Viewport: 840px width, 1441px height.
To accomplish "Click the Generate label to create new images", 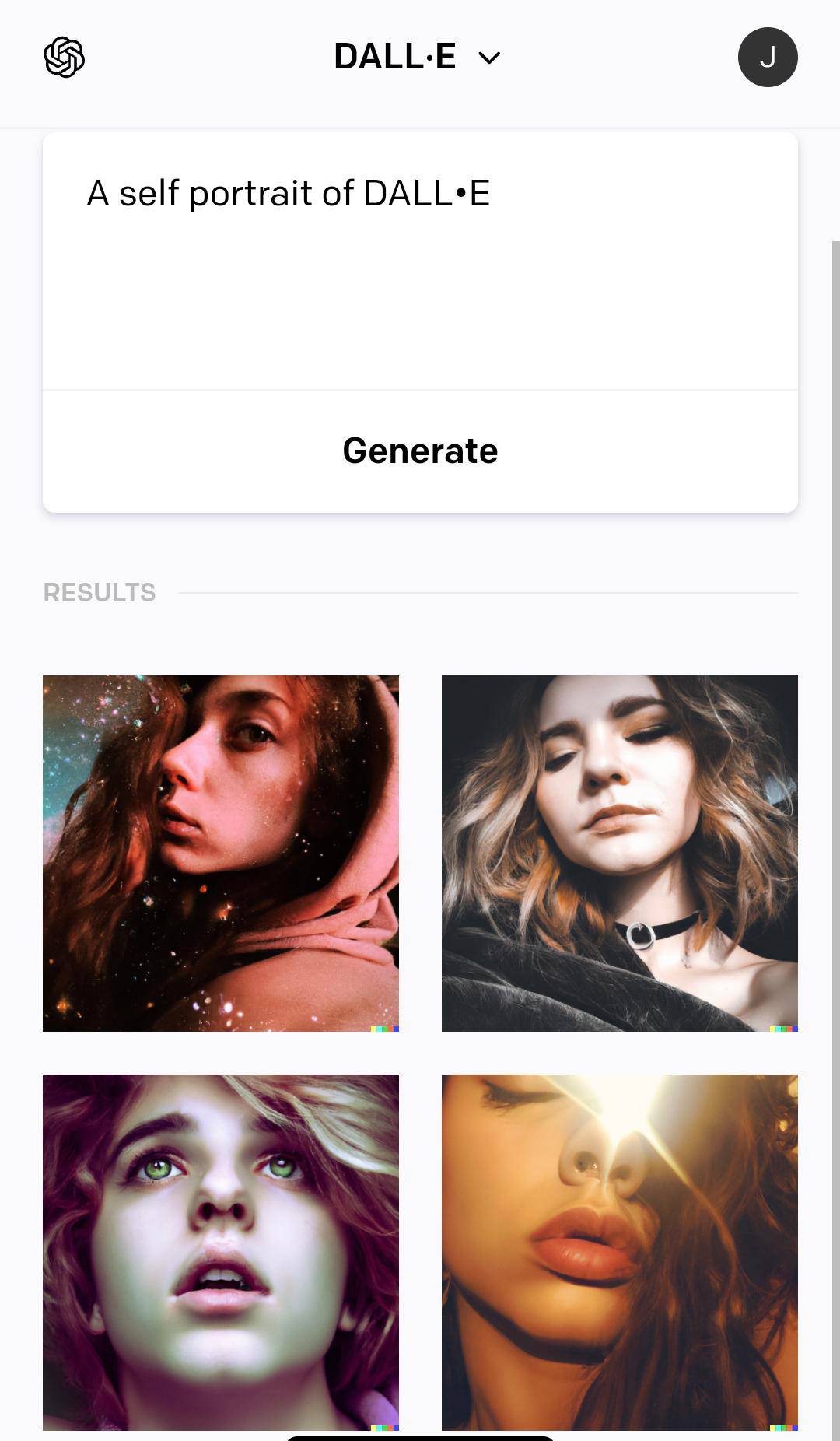I will pyautogui.click(x=420, y=451).
